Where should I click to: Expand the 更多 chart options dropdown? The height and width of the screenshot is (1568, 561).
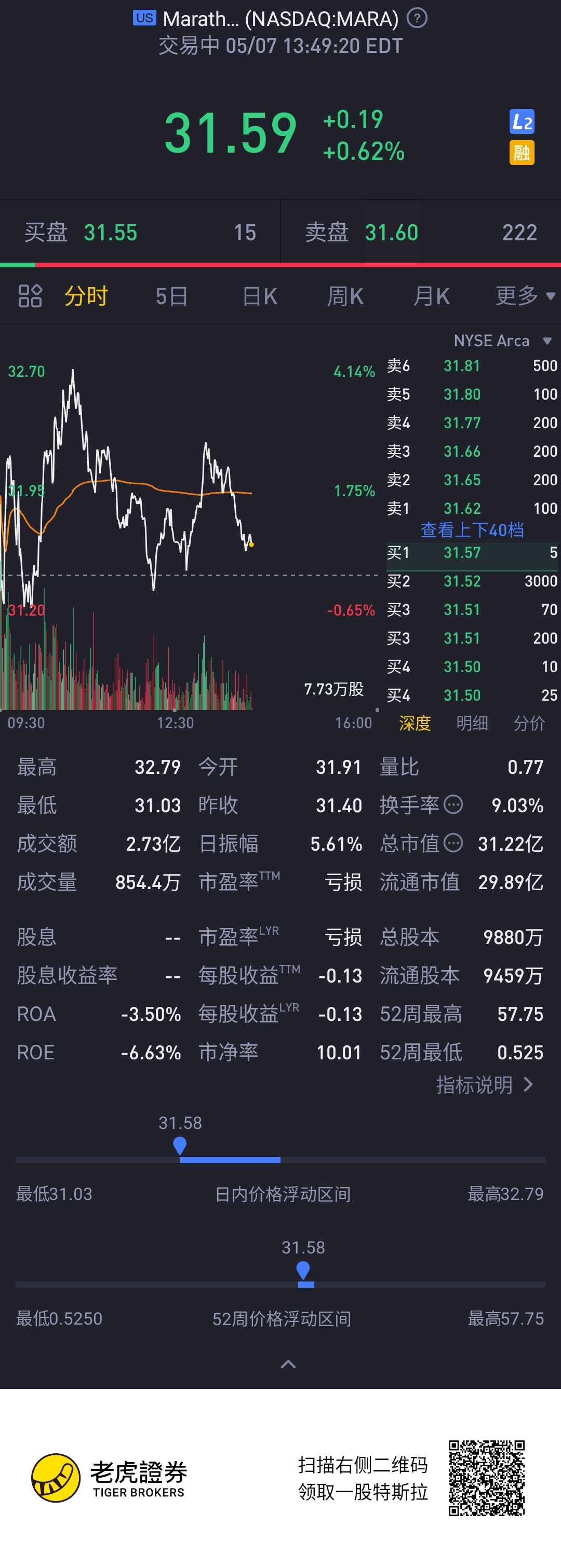[524, 296]
